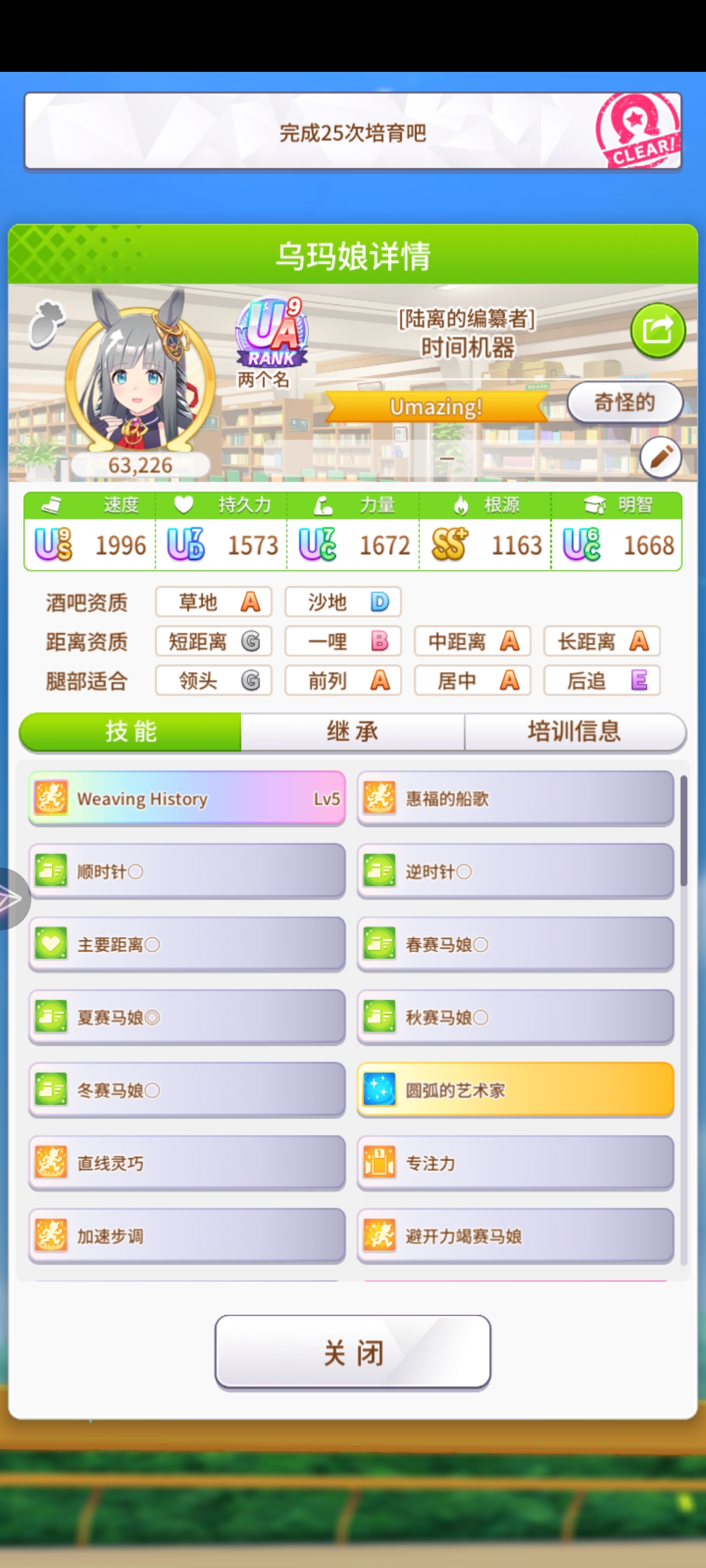Tap the pencil edit icon
Screen dimensions: 706x1568
click(x=660, y=457)
